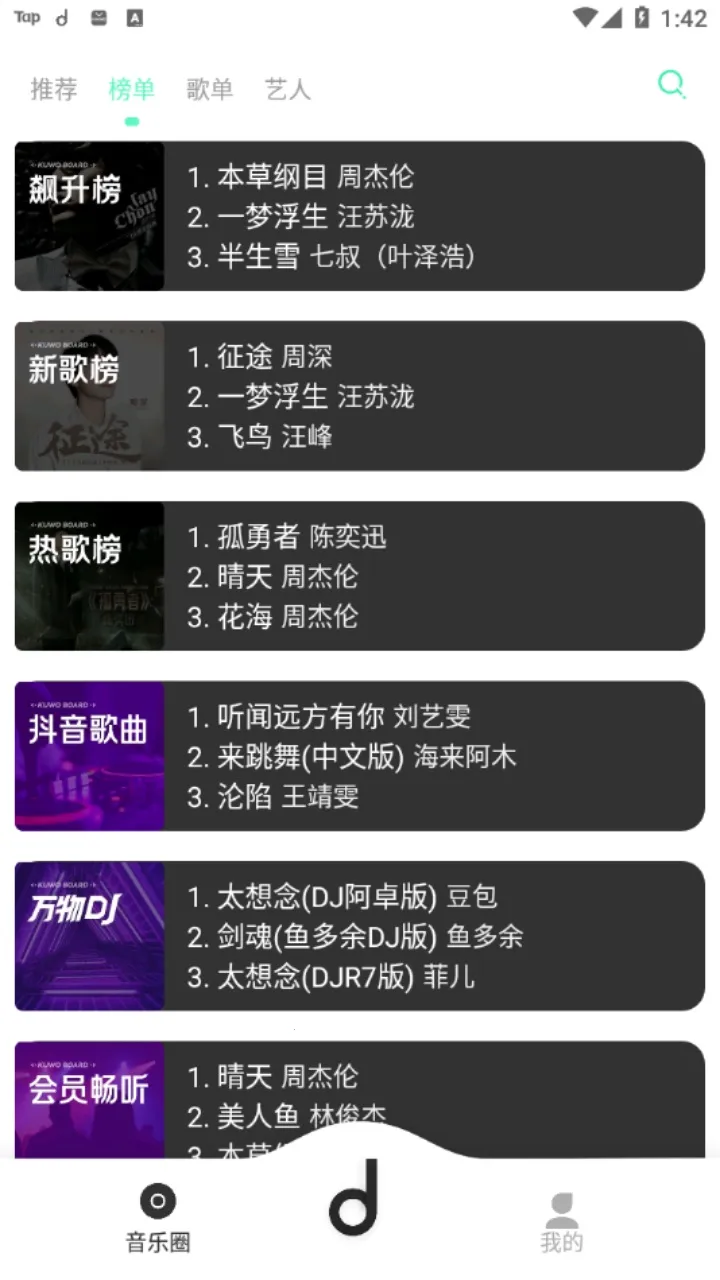720x1280 pixels.
Task: Play 征途 by 周深
Action: (x=260, y=357)
